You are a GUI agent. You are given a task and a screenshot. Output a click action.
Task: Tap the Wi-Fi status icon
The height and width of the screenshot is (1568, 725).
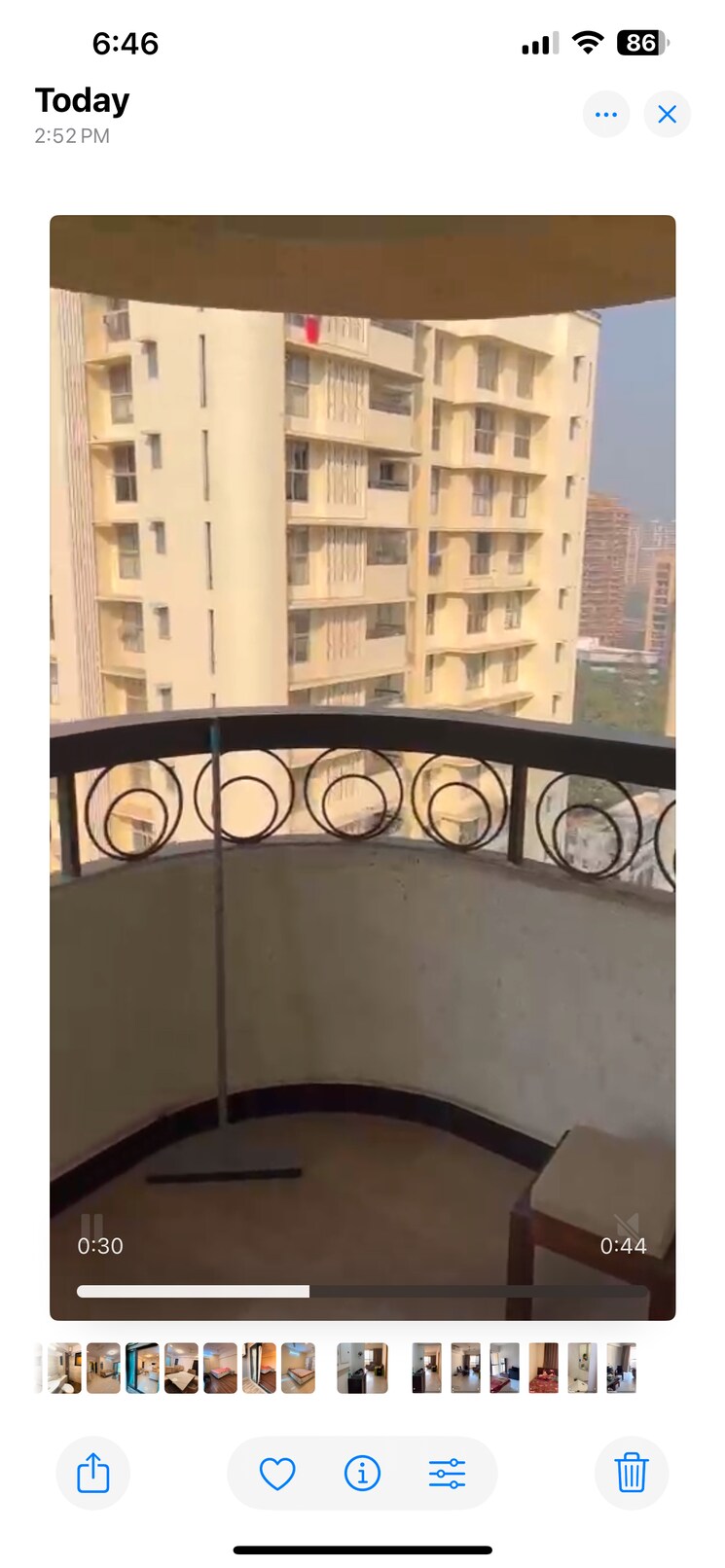pyautogui.click(x=587, y=43)
